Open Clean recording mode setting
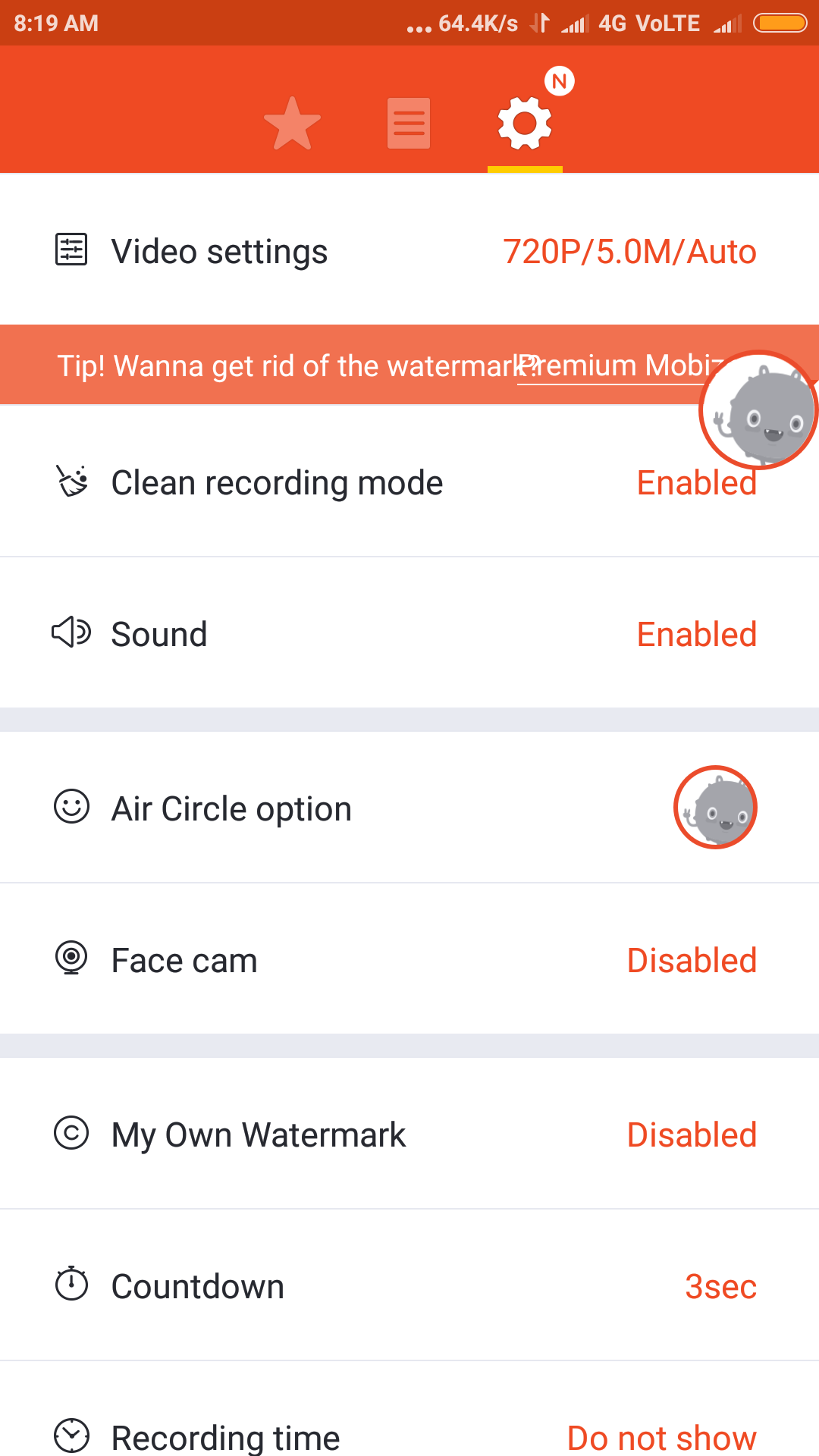The image size is (819, 1456). tap(409, 484)
